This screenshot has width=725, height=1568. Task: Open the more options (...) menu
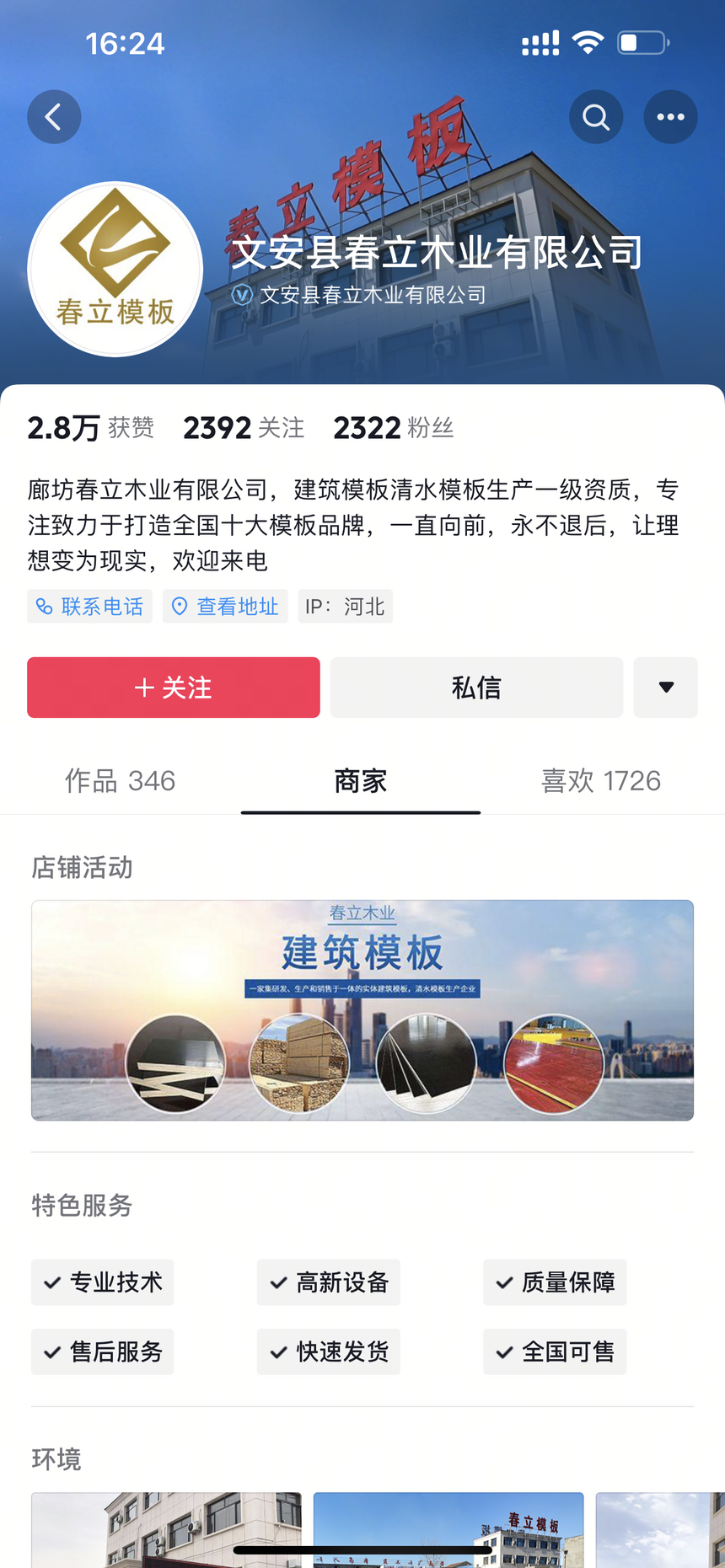coord(670,116)
